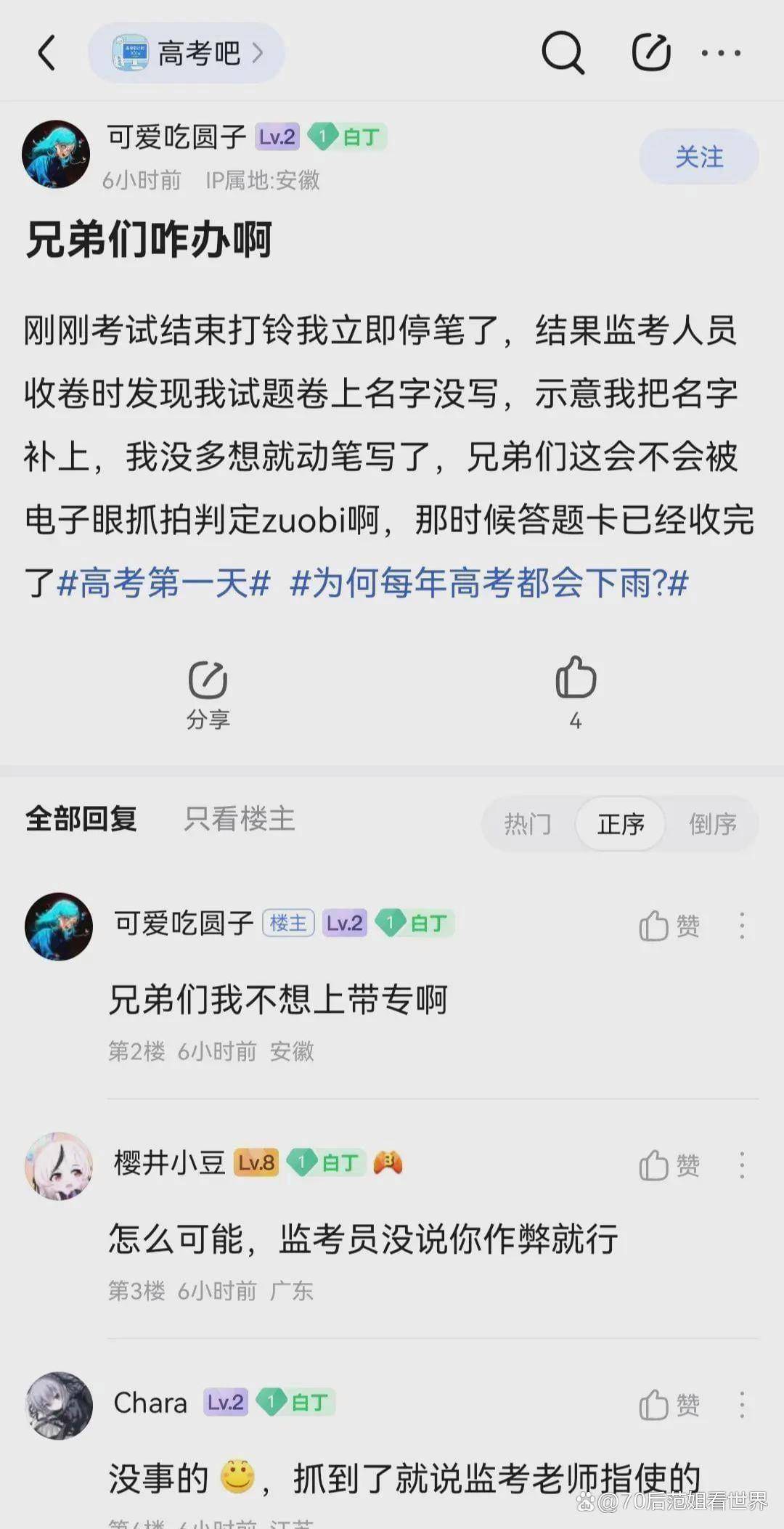The width and height of the screenshot is (784, 1529).
Task: Open the 高考吧 forum chip
Action: point(187,53)
